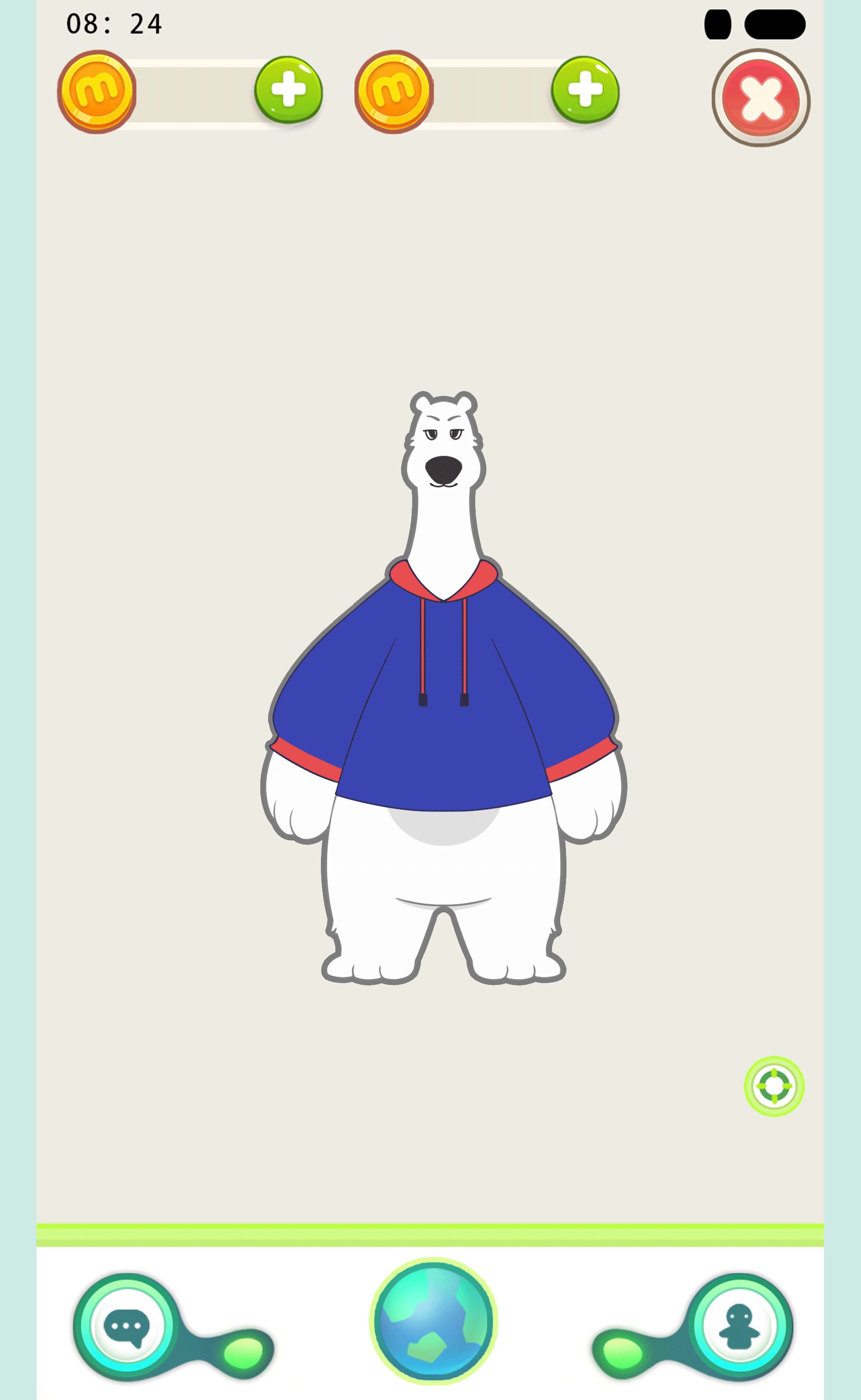This screenshot has height=1400, width=861.
Task: Add coins with the first plus button
Action: [288, 90]
